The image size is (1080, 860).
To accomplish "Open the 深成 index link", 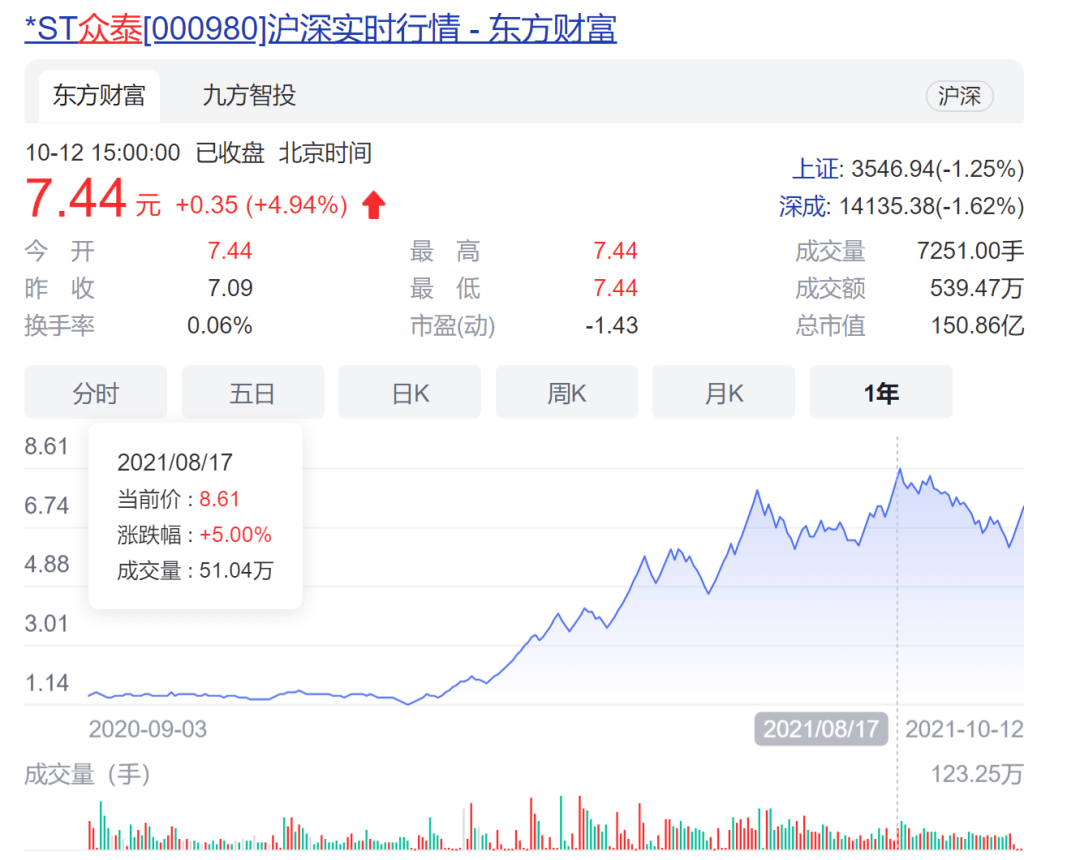I will pos(803,207).
